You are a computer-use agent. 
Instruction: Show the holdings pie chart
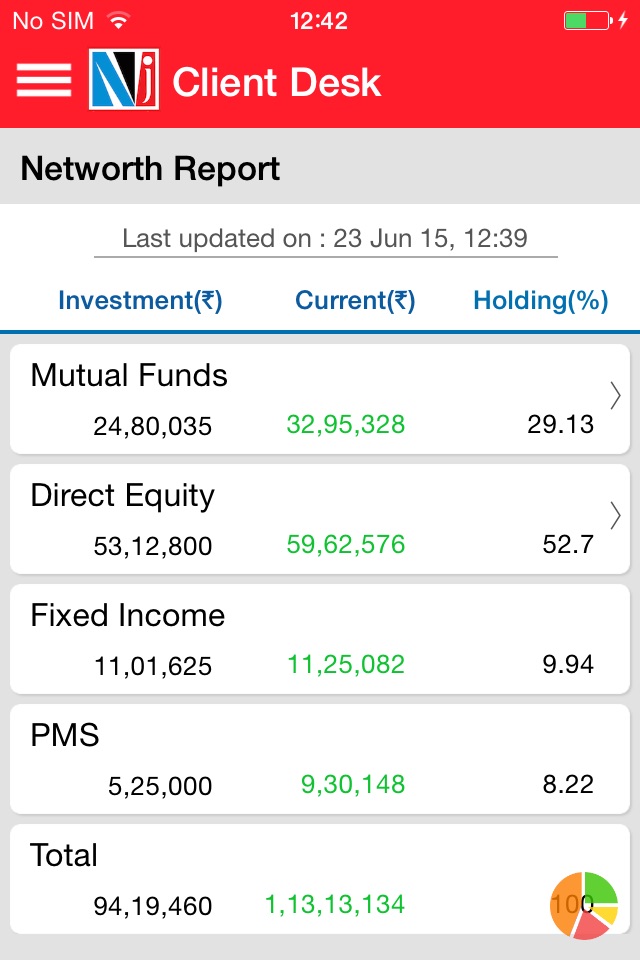click(x=585, y=904)
